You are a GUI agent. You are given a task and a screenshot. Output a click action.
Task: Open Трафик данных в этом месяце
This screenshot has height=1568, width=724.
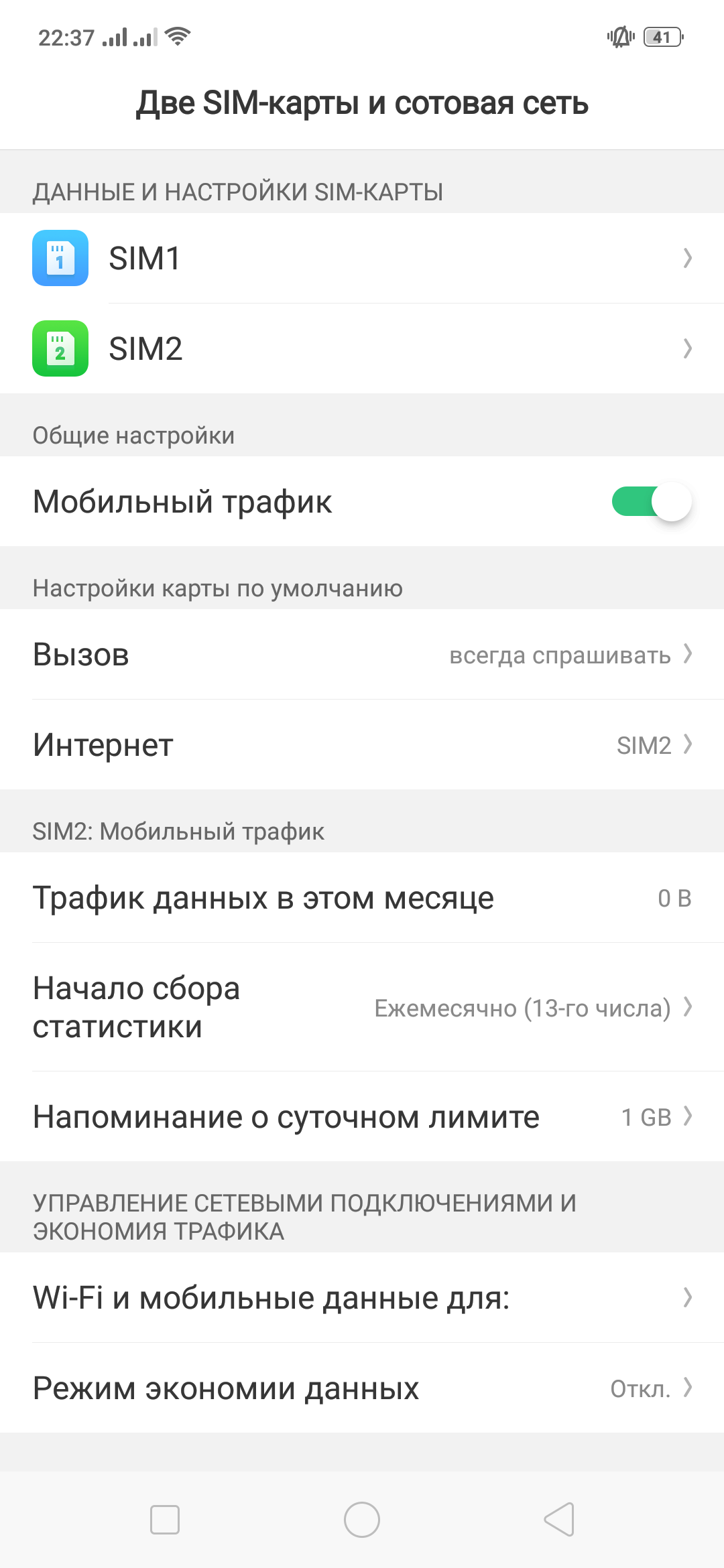pyautogui.click(x=362, y=898)
